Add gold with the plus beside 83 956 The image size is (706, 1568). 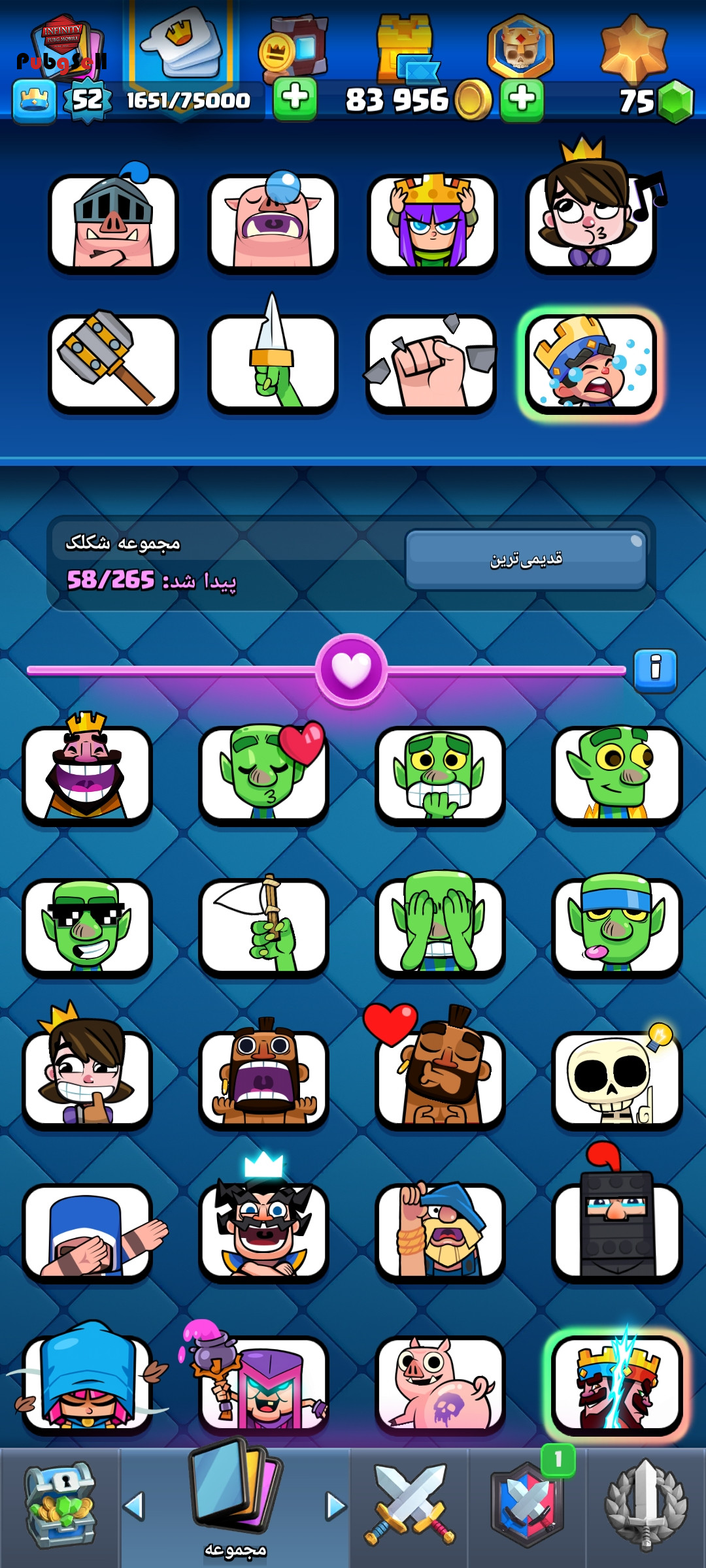pos(522,100)
